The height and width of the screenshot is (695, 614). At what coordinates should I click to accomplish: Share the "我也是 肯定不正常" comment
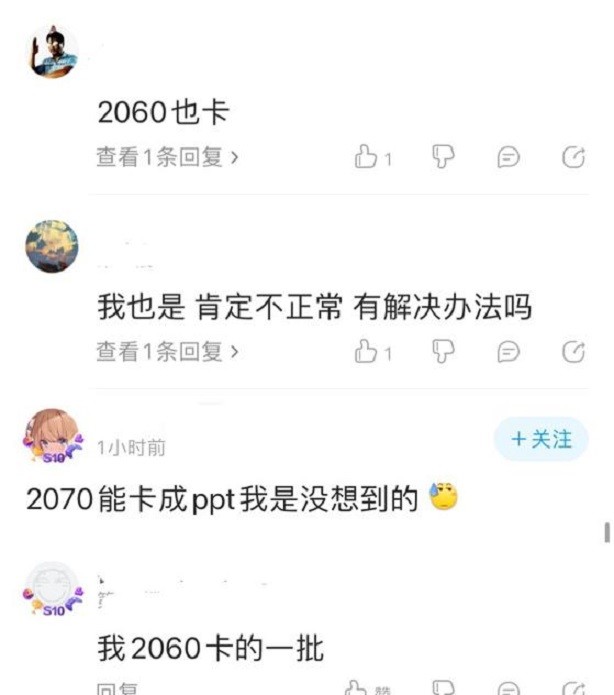tap(573, 351)
